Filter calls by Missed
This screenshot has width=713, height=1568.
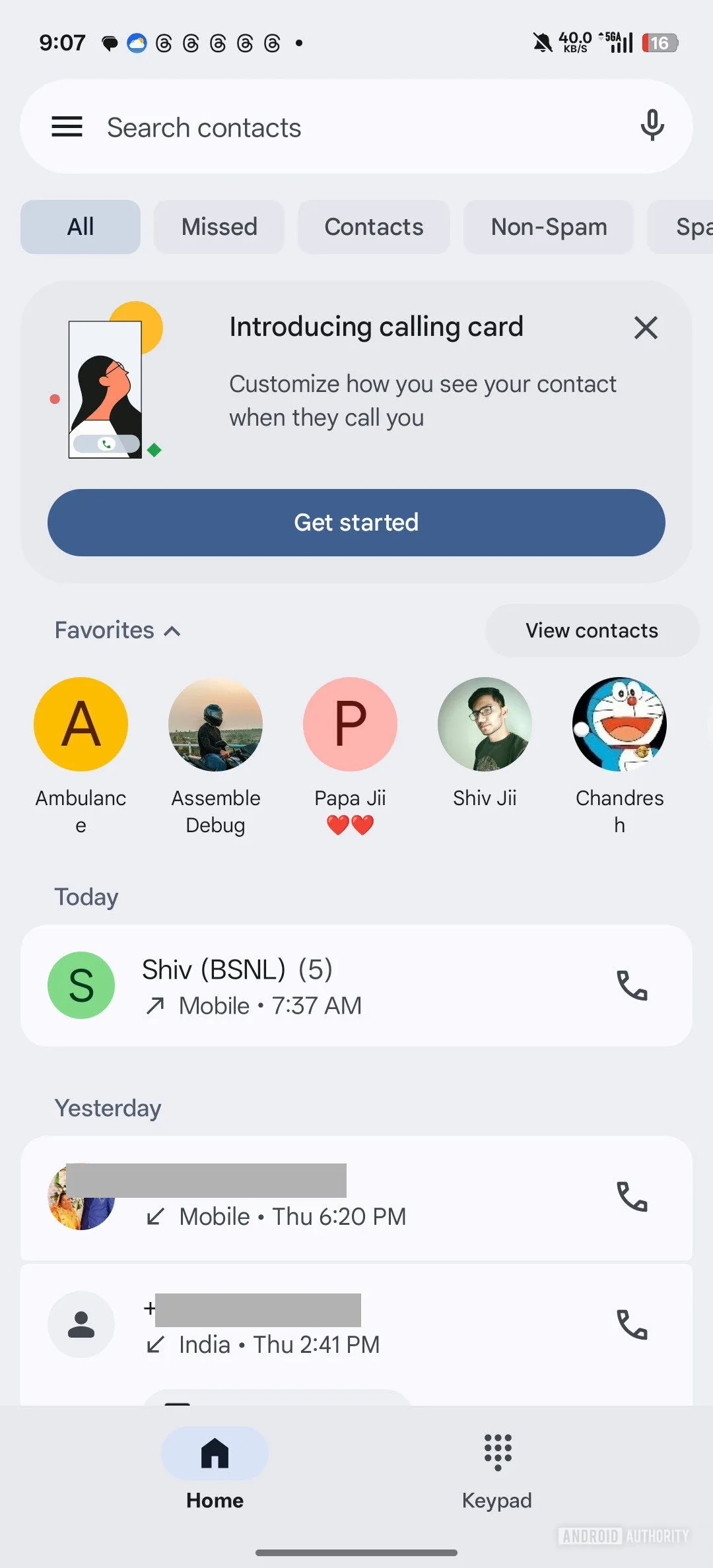pos(219,227)
